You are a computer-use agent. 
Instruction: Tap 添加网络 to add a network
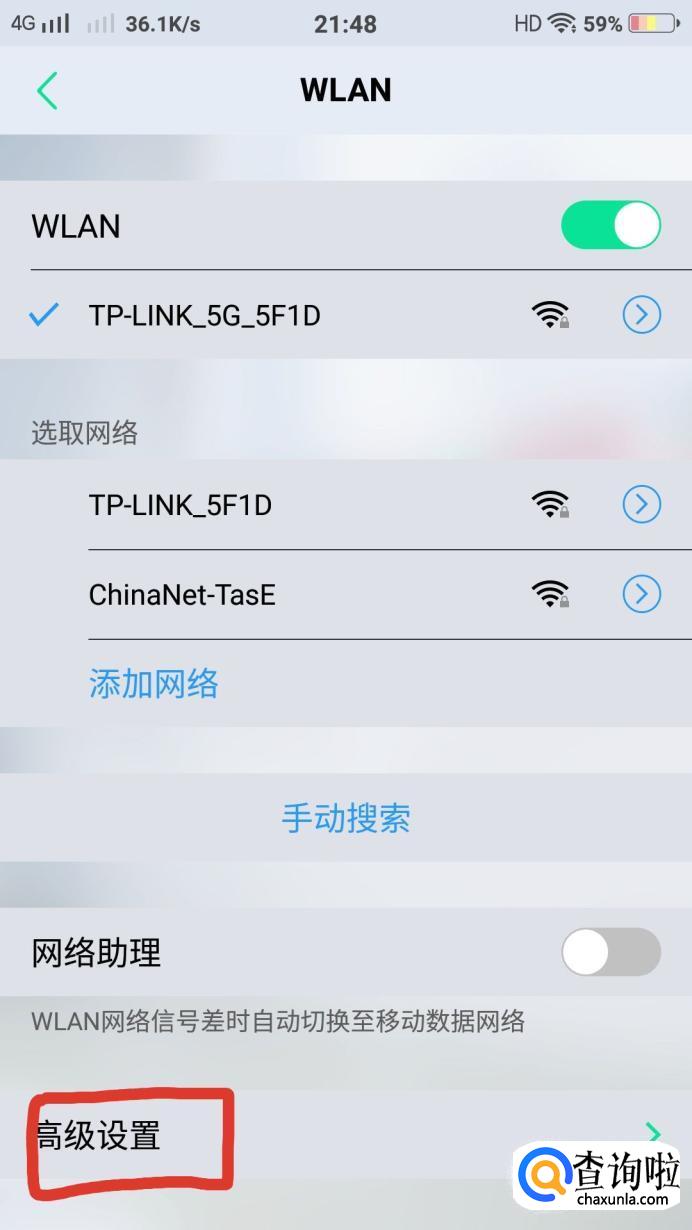click(153, 684)
